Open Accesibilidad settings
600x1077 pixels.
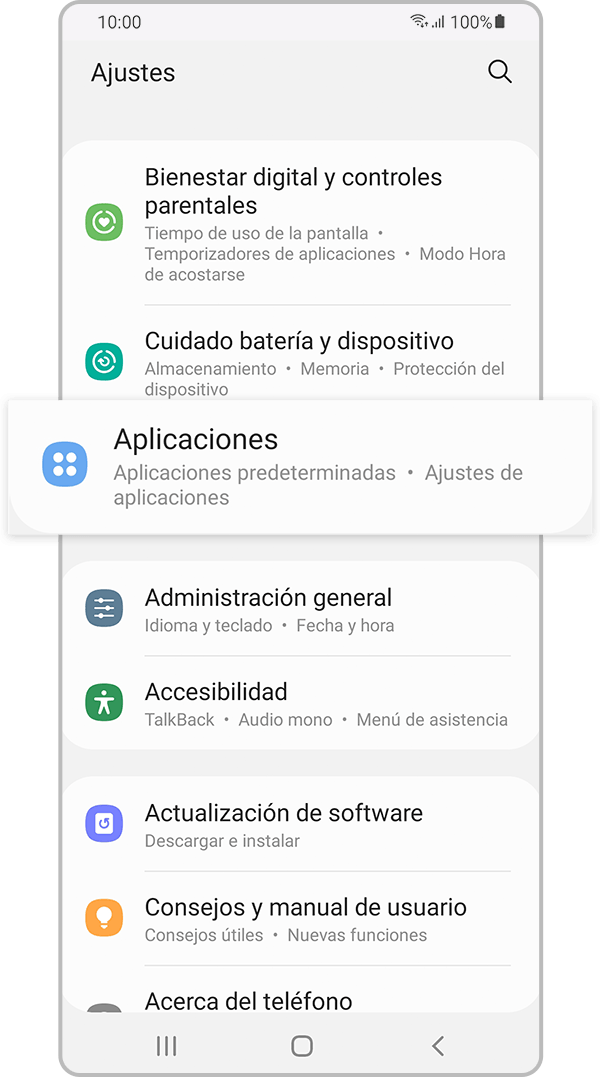click(300, 703)
